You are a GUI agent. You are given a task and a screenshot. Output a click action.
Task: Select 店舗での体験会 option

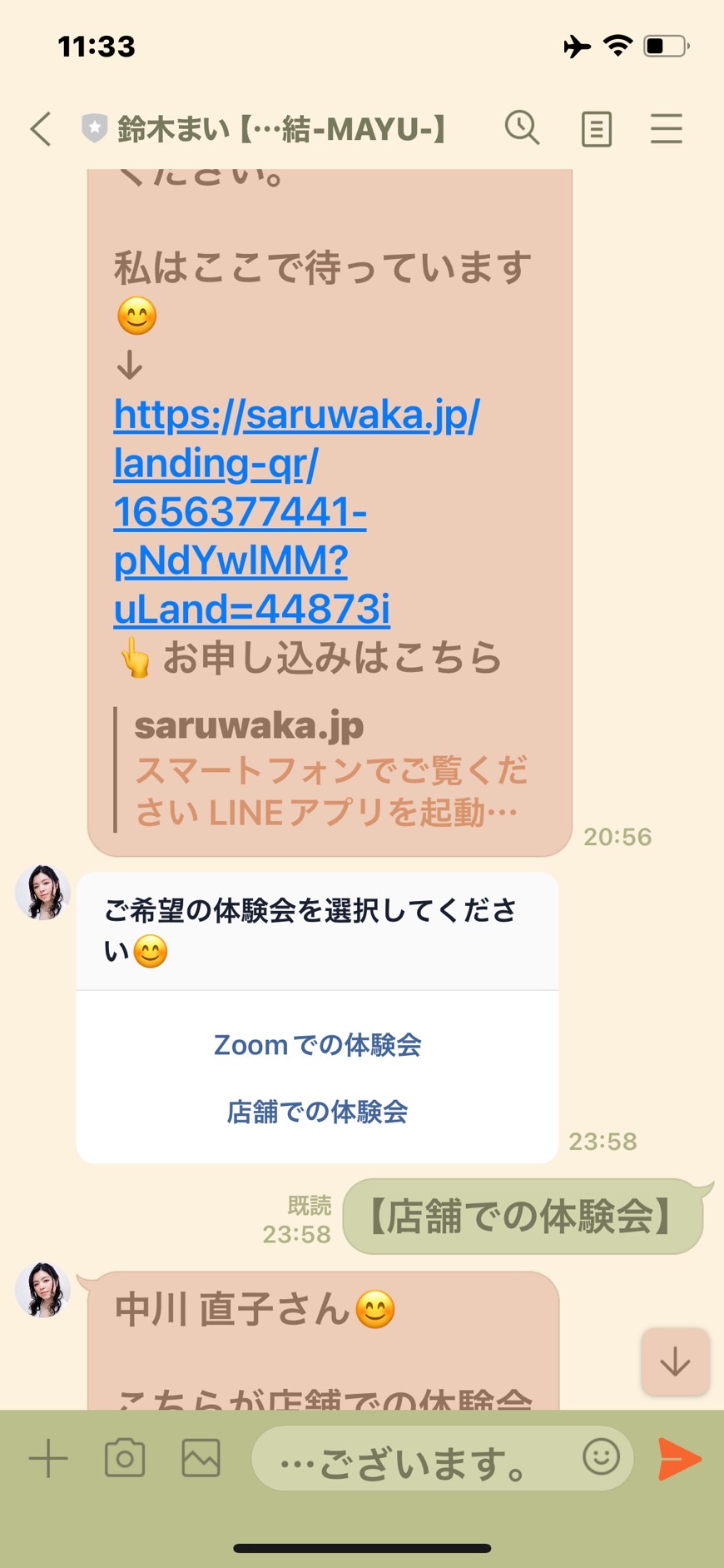(317, 1112)
